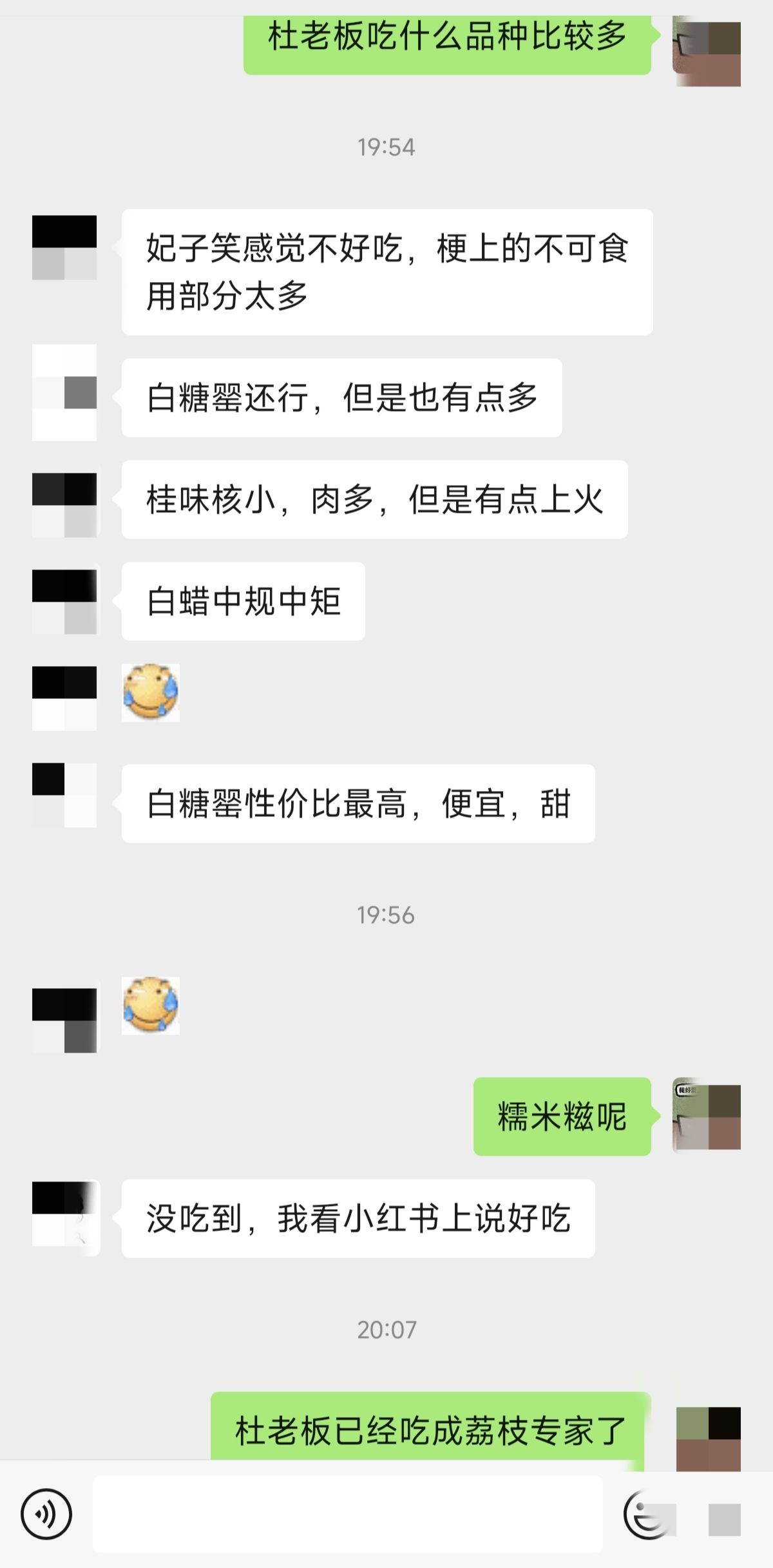
Task: Open the plus attachments menu
Action: coord(725,1520)
